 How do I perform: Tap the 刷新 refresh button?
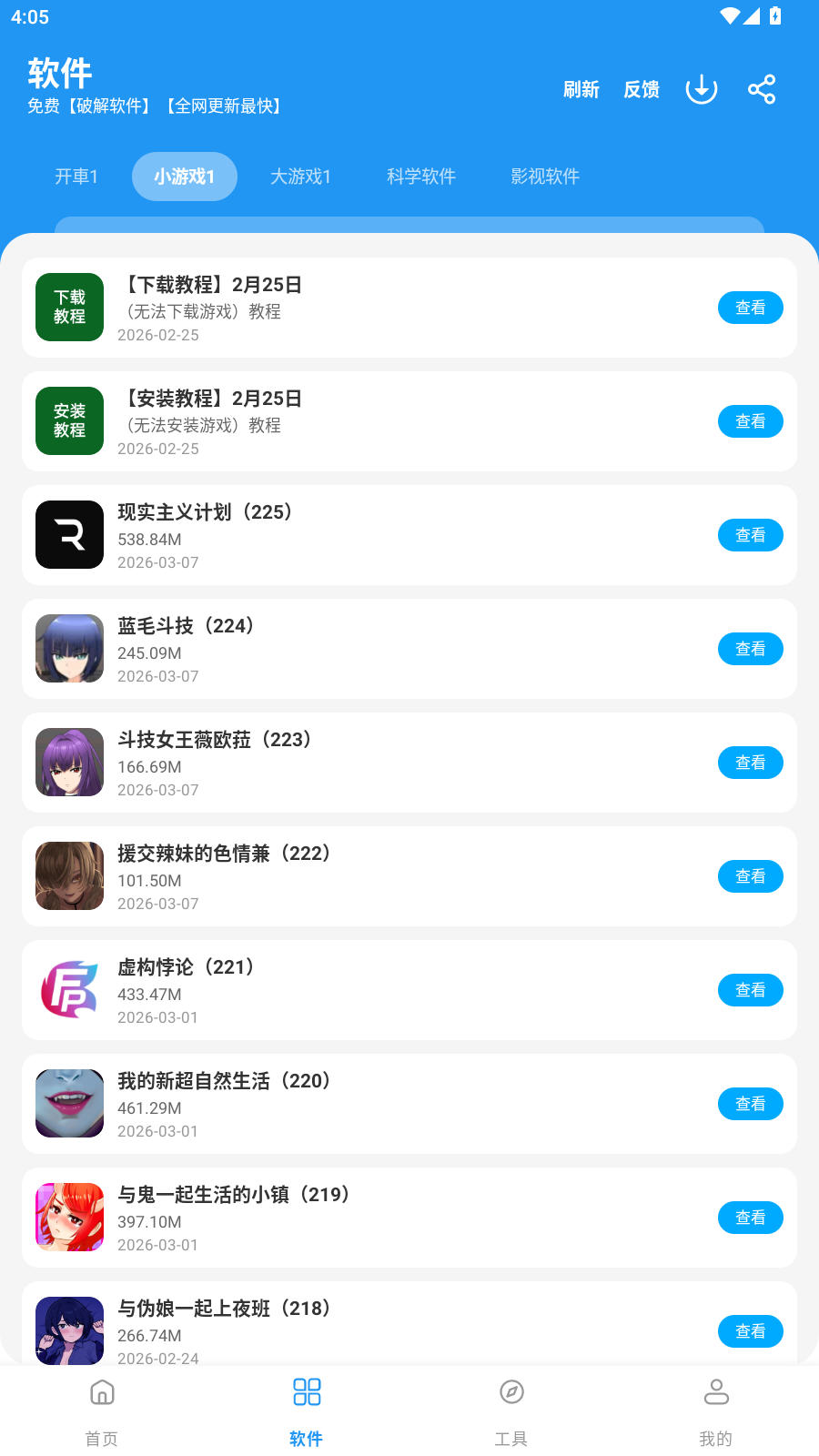(x=581, y=89)
